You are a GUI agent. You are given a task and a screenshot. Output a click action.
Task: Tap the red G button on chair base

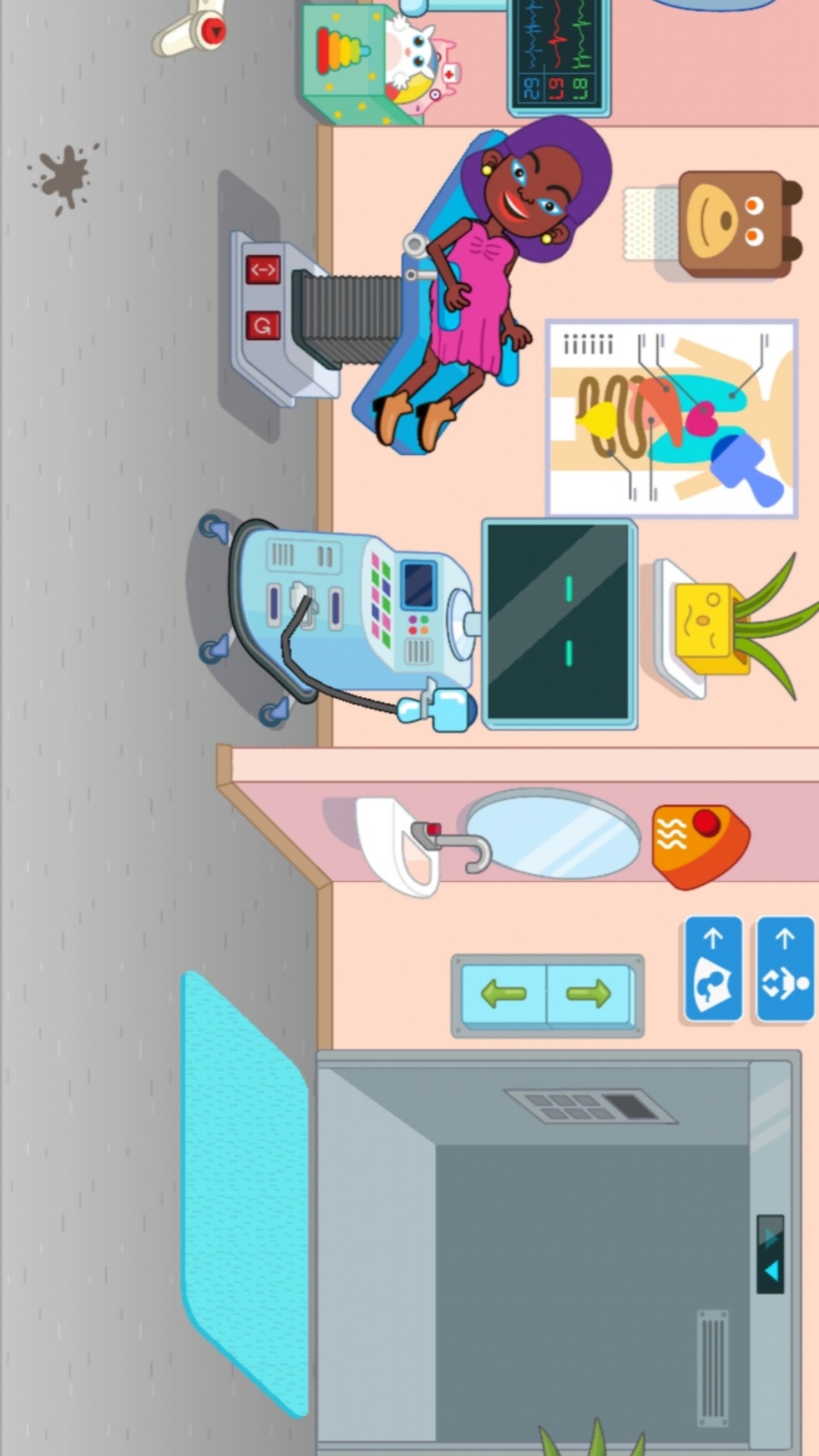click(x=263, y=326)
